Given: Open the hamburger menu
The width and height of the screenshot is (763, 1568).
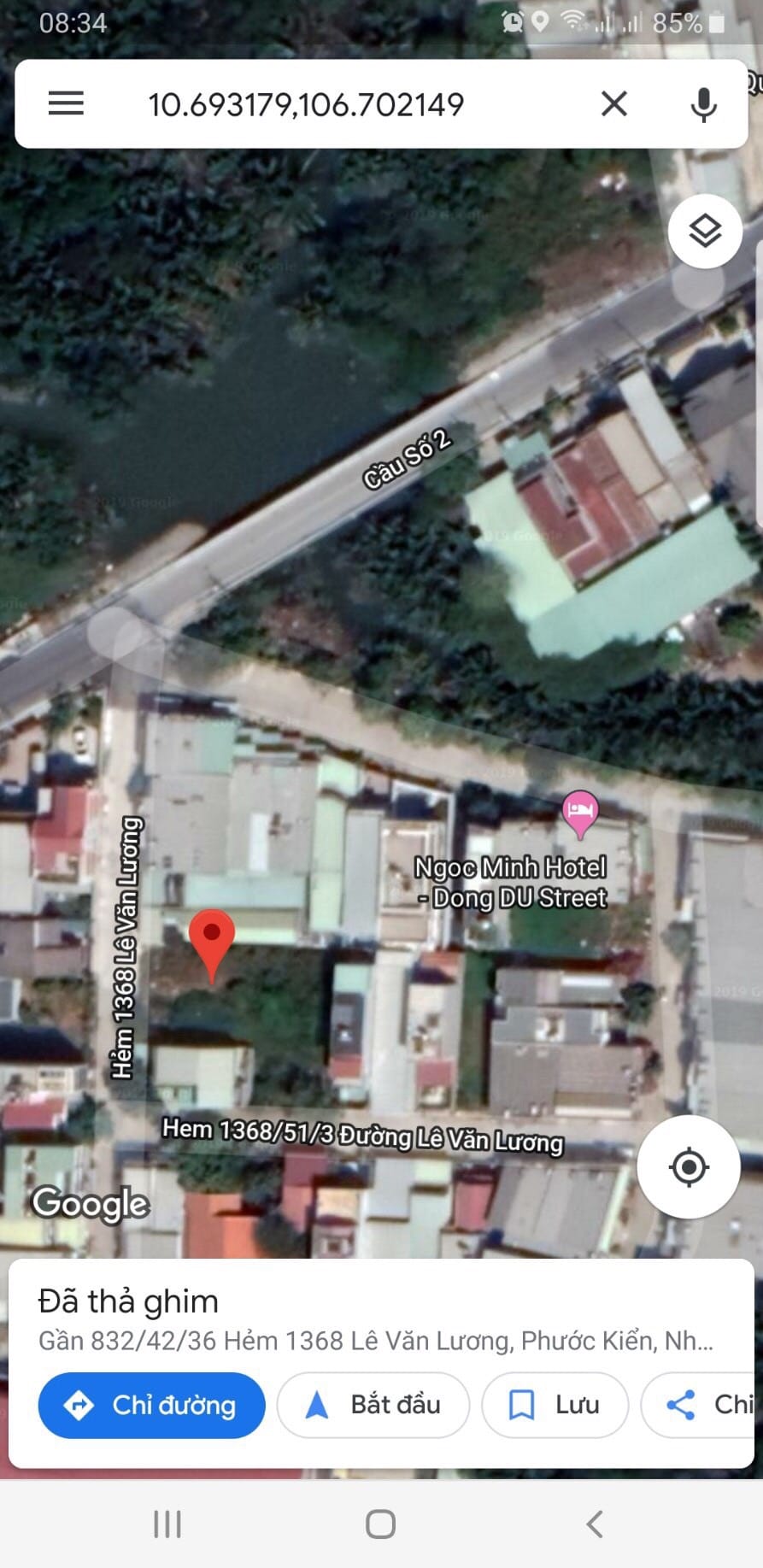Looking at the screenshot, I should 66,103.
